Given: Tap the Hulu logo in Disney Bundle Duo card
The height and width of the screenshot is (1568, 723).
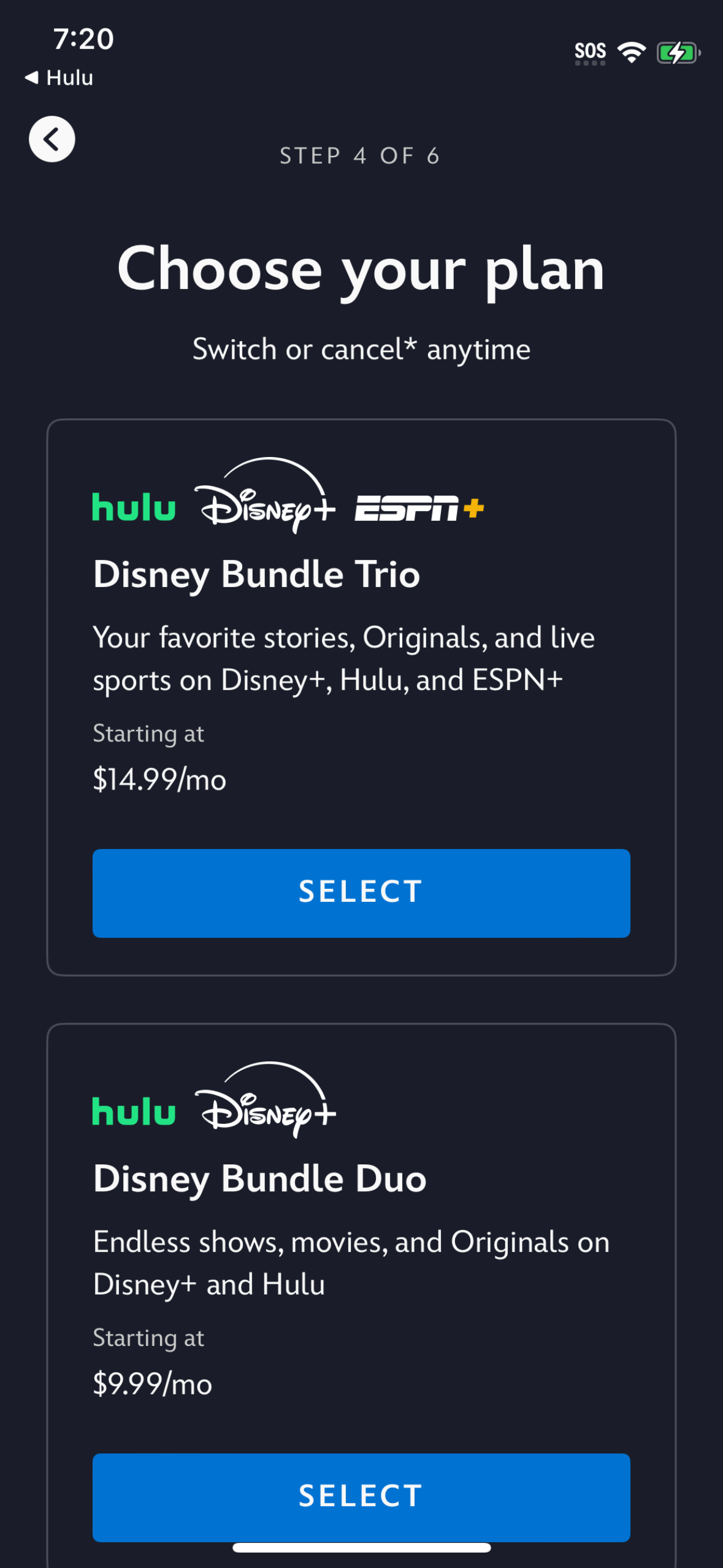Looking at the screenshot, I should coord(132,1110).
